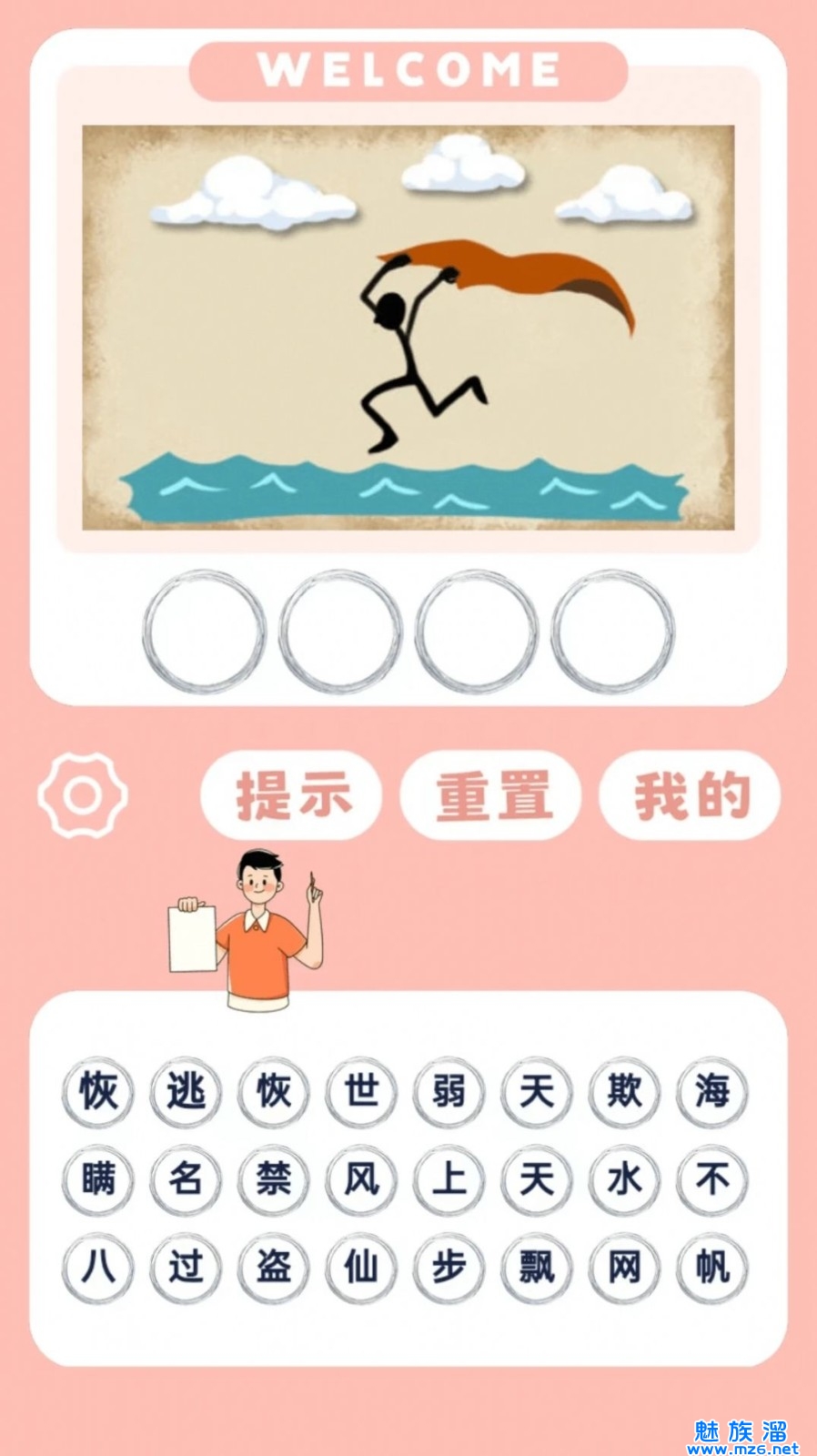
Task: Select the character 世
Action: pos(361,1091)
